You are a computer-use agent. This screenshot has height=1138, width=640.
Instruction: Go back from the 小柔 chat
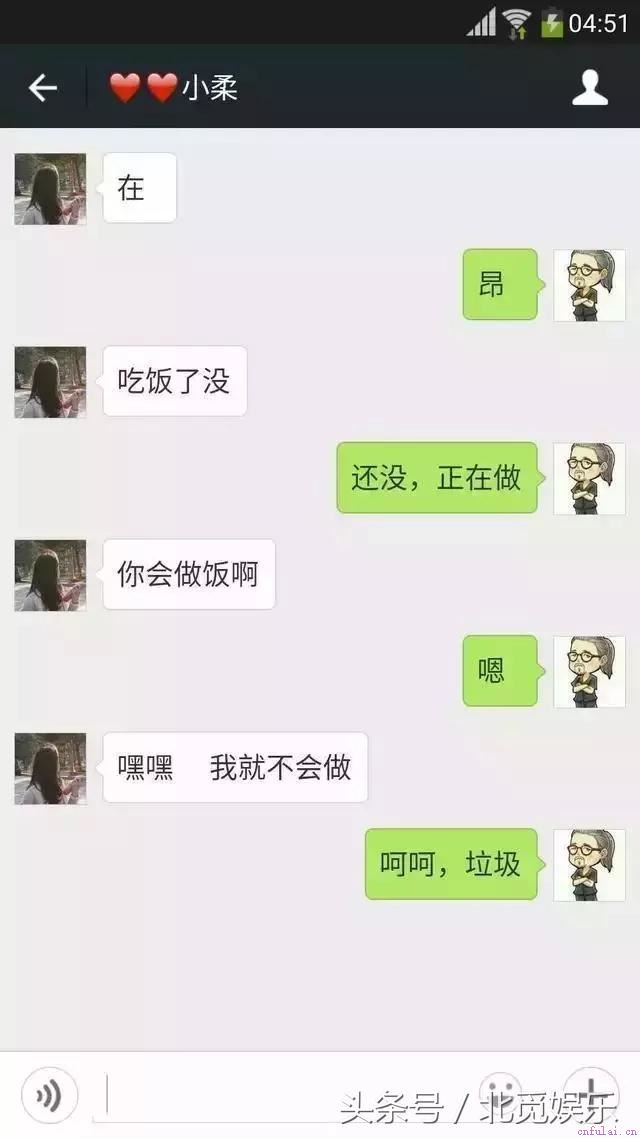click(x=42, y=88)
